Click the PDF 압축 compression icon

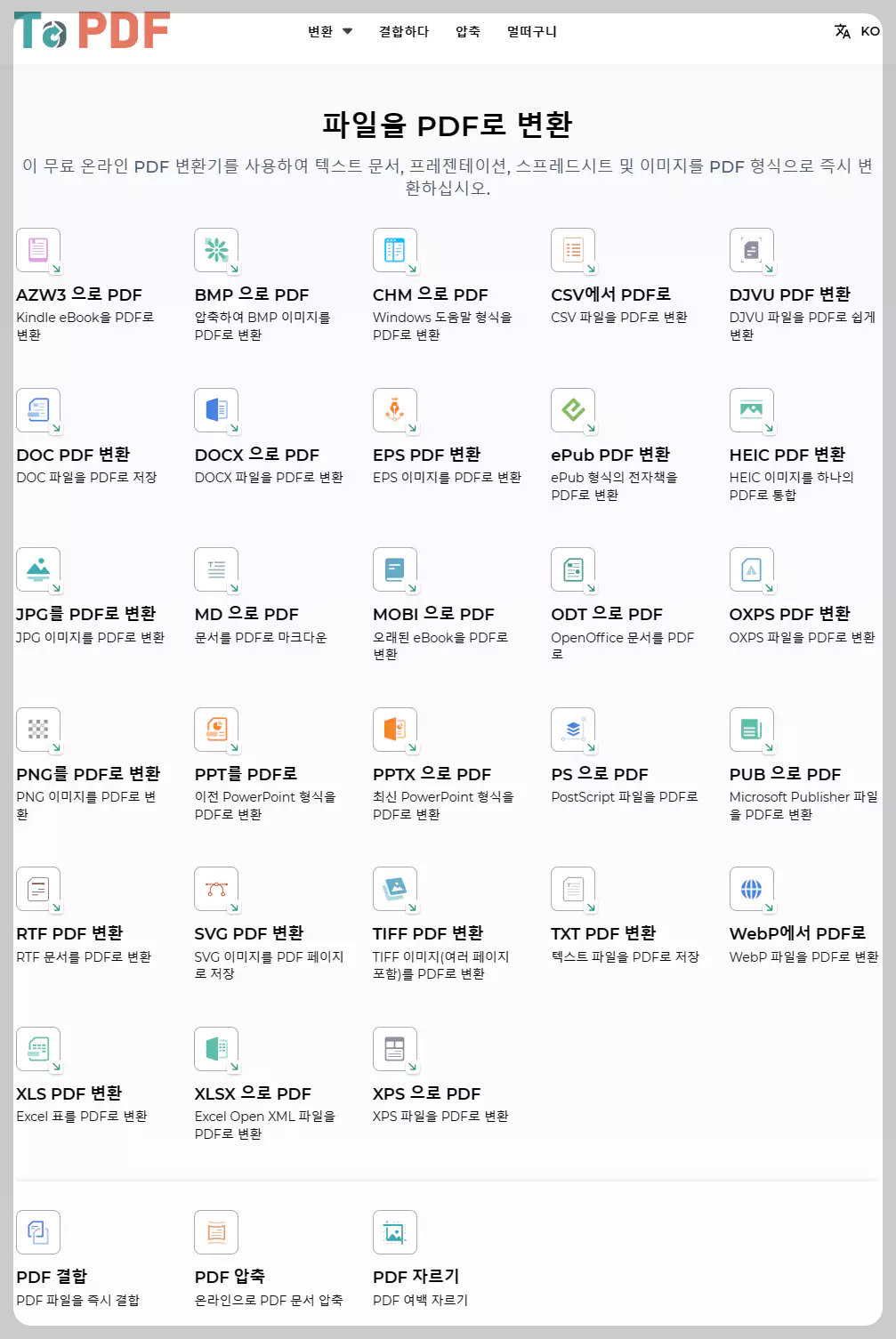[x=216, y=1231]
